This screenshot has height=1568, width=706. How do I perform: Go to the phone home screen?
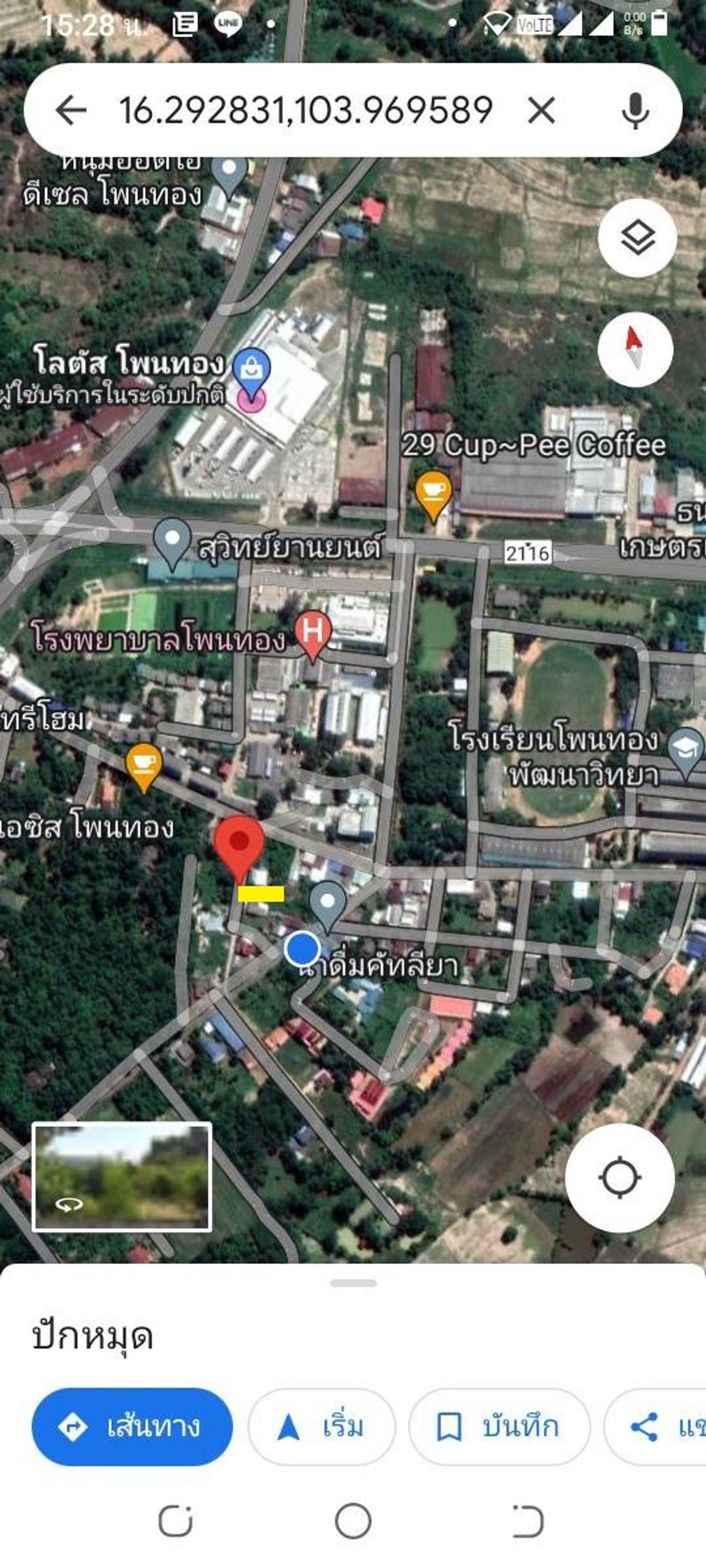352,1520
